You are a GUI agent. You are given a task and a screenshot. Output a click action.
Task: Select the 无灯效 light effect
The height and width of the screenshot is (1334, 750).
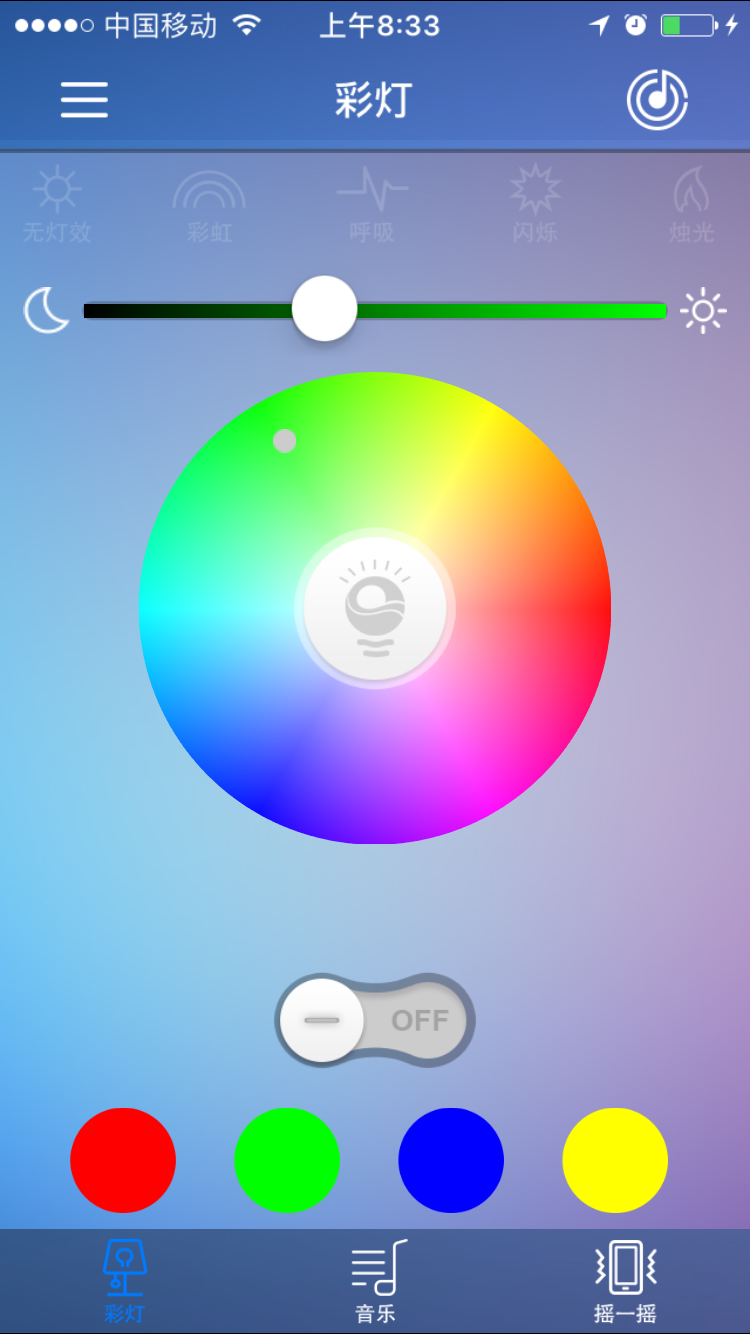click(x=57, y=204)
